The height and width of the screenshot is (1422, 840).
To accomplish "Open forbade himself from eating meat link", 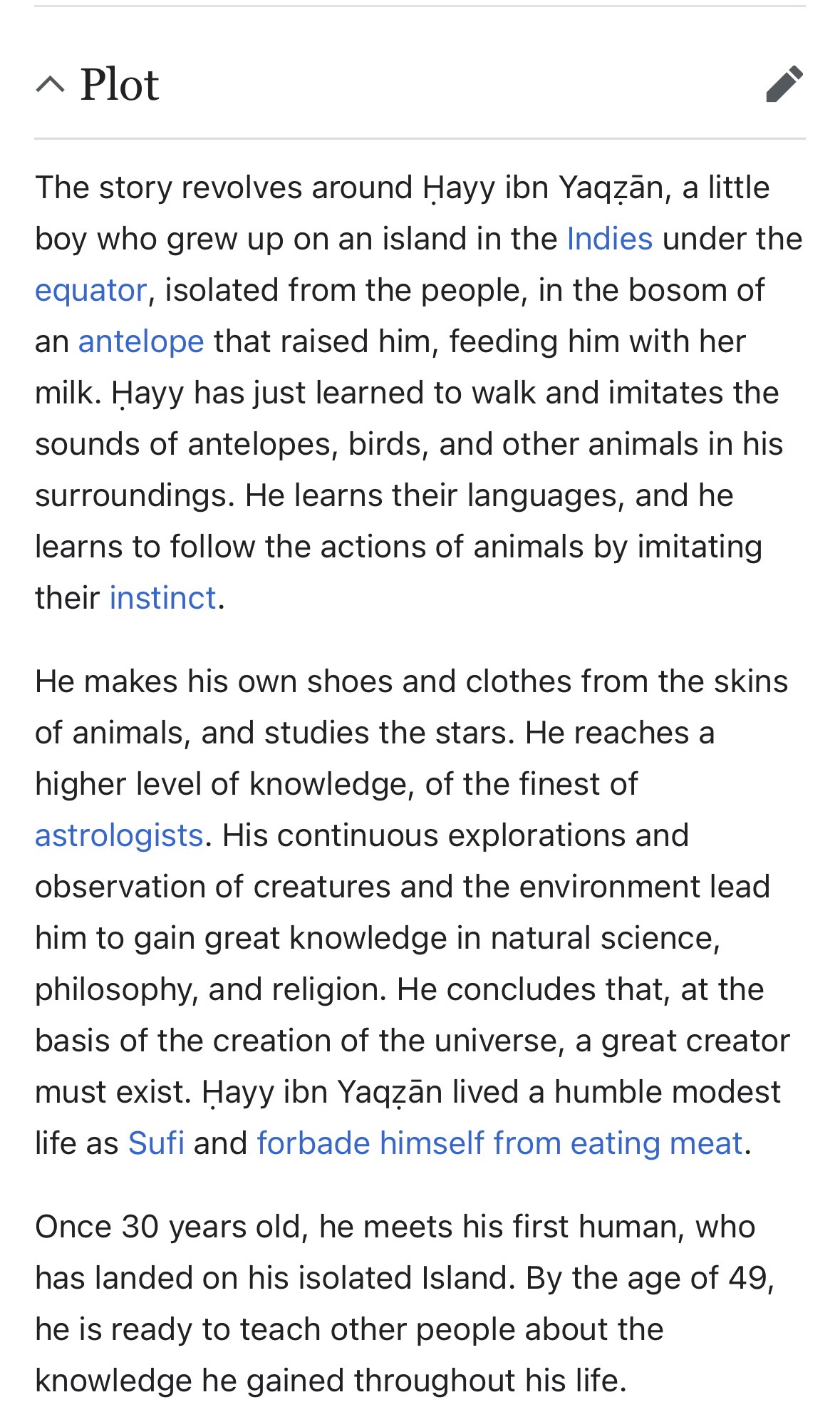I will pyautogui.click(x=499, y=1143).
